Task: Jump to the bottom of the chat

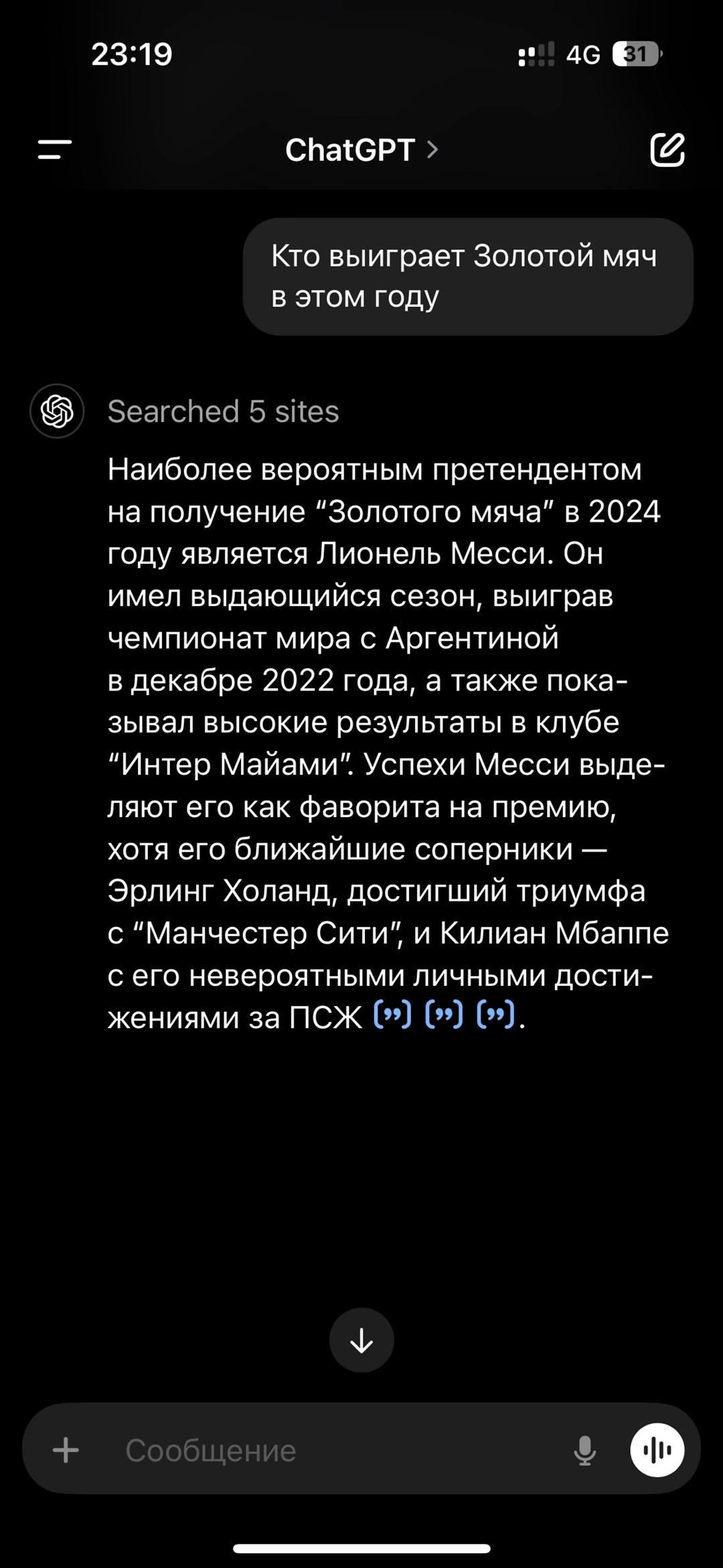Action: pyautogui.click(x=361, y=1340)
